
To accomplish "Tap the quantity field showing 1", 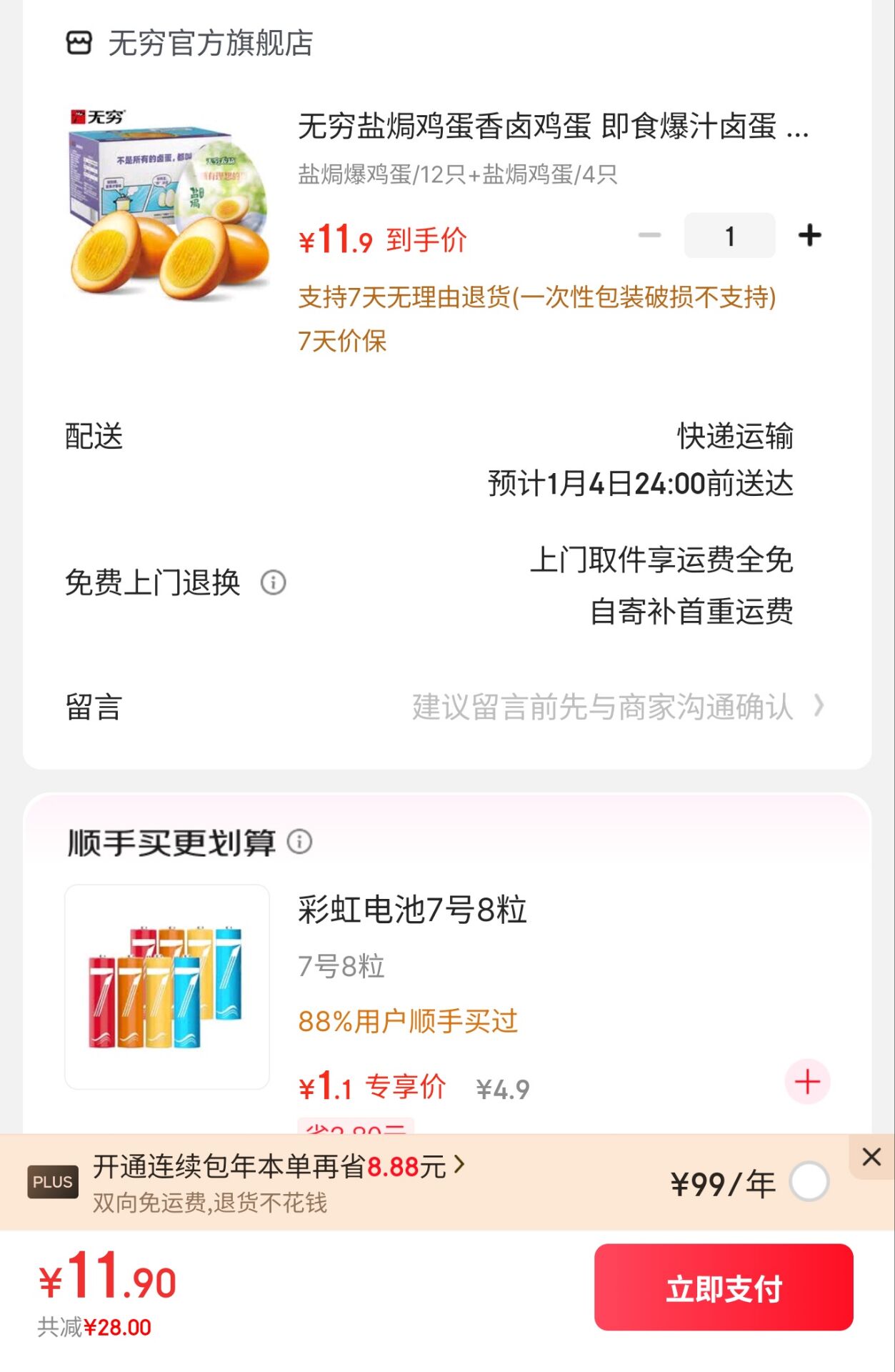I will (x=729, y=235).
